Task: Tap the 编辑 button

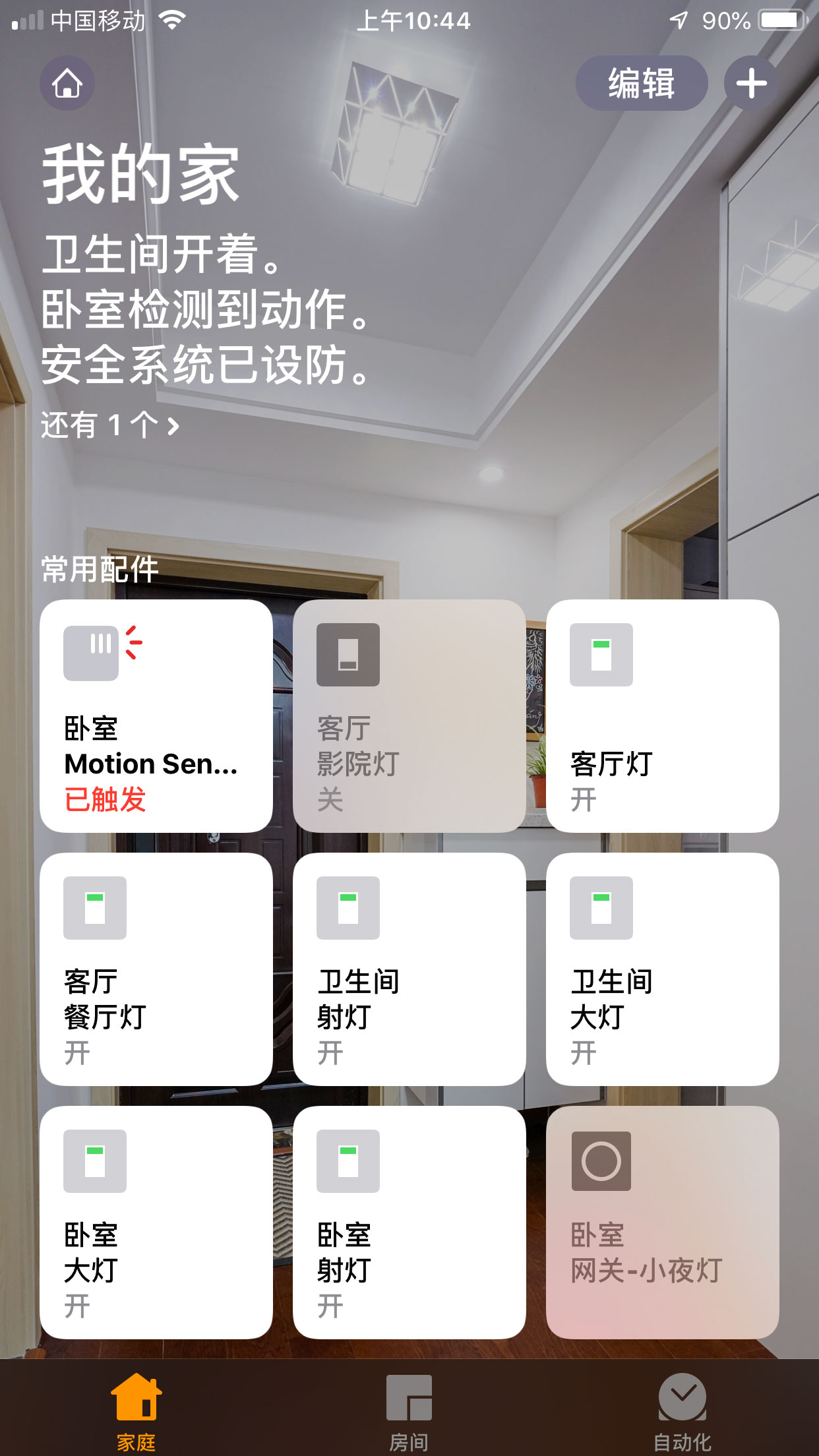Action: pyautogui.click(x=640, y=83)
